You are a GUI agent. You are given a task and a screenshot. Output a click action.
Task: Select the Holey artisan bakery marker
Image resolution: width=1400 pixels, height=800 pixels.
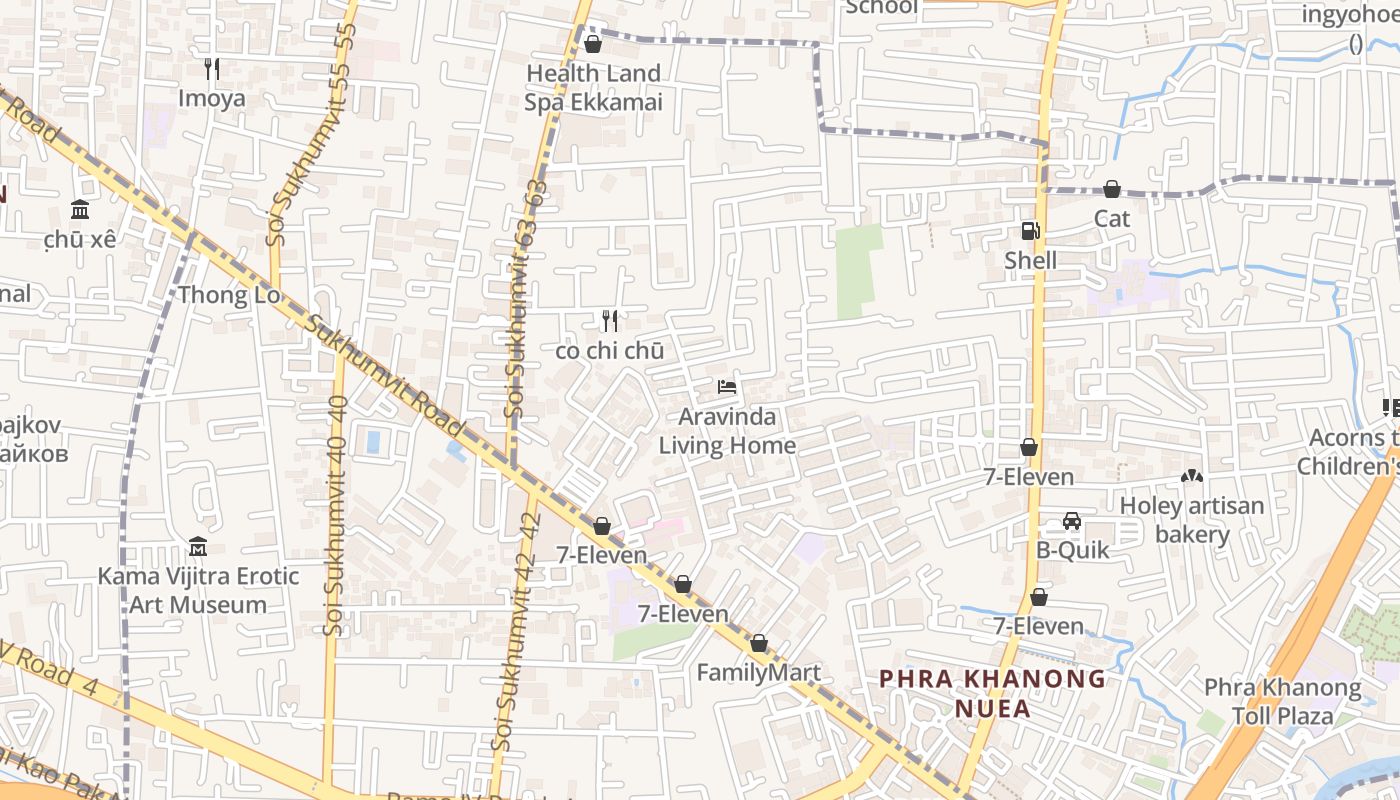(1191, 476)
